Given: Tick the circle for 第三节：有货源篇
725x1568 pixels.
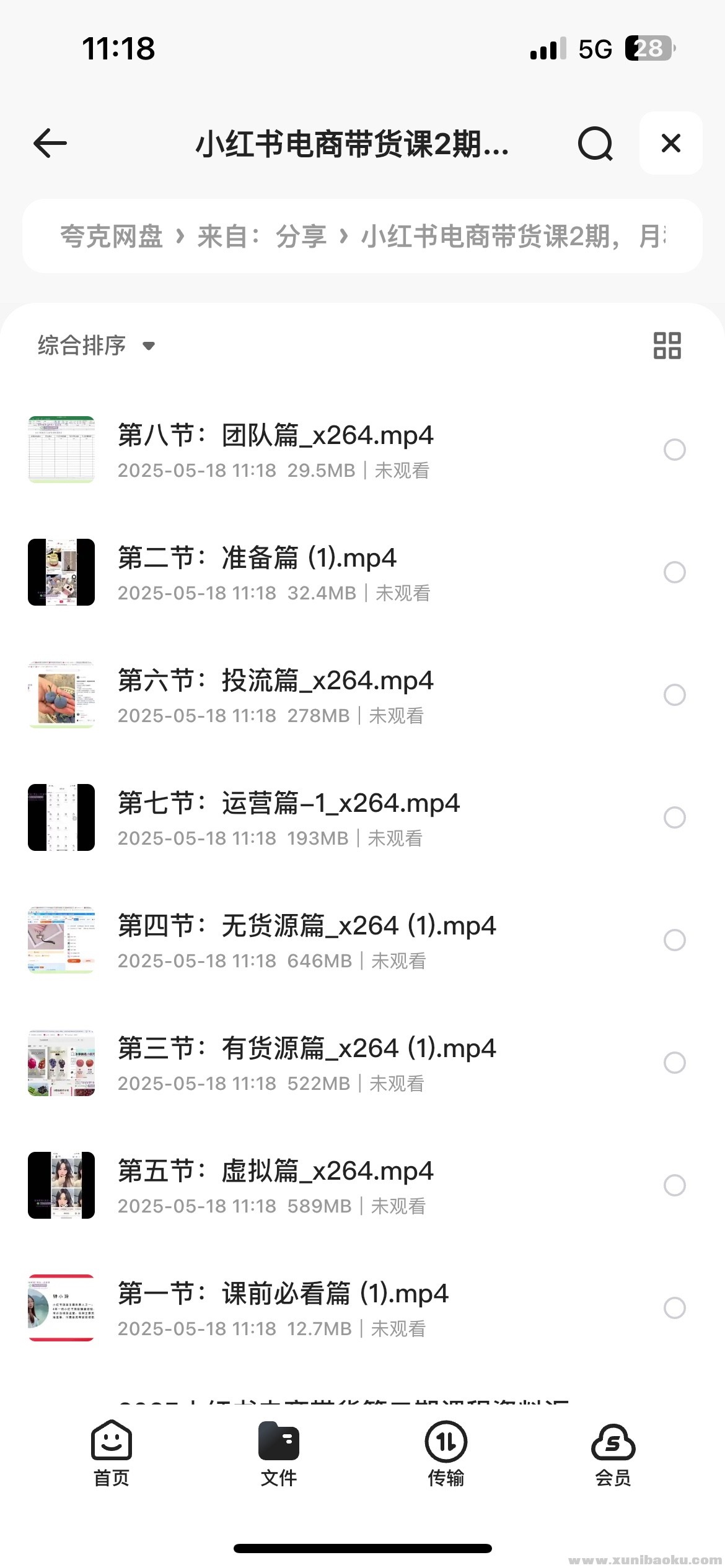Looking at the screenshot, I should coord(674,1063).
